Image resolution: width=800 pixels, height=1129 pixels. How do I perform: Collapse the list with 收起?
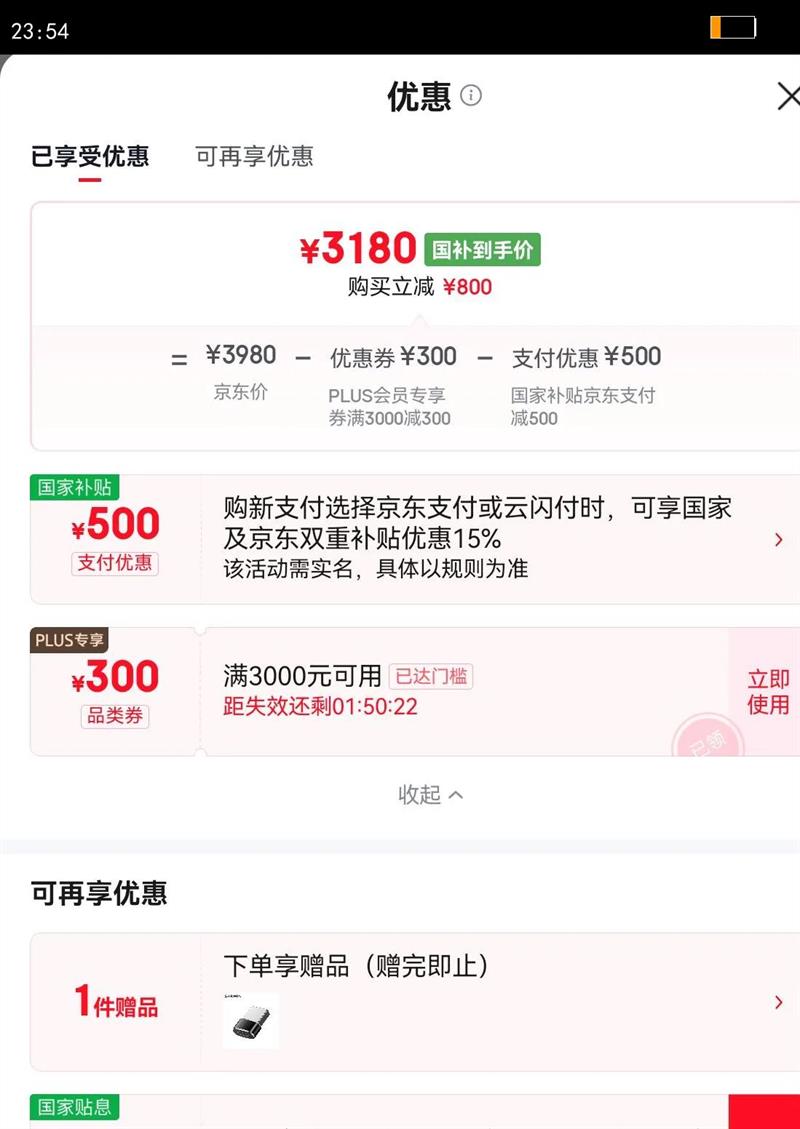point(431,794)
